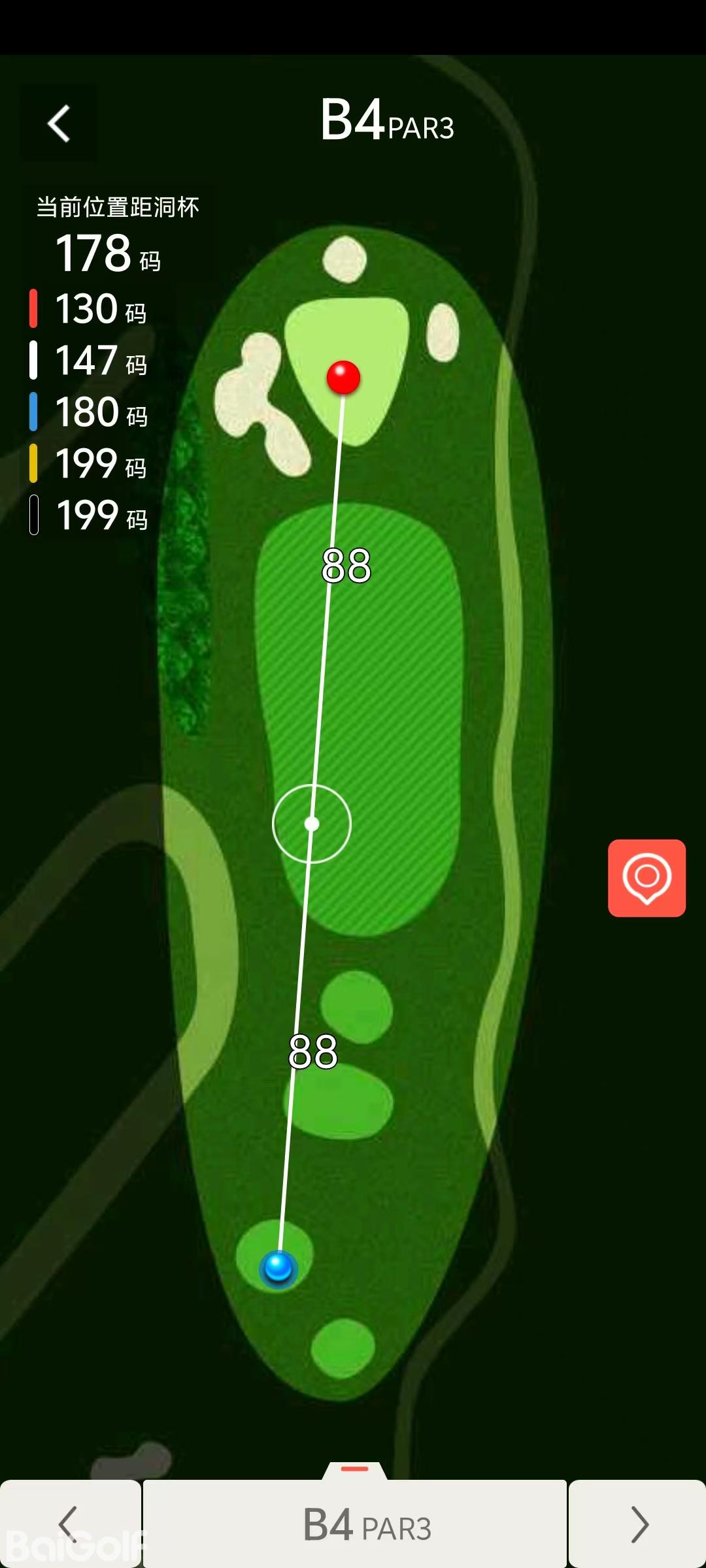Go to the next hole
The image size is (706, 1568).
click(637, 1524)
